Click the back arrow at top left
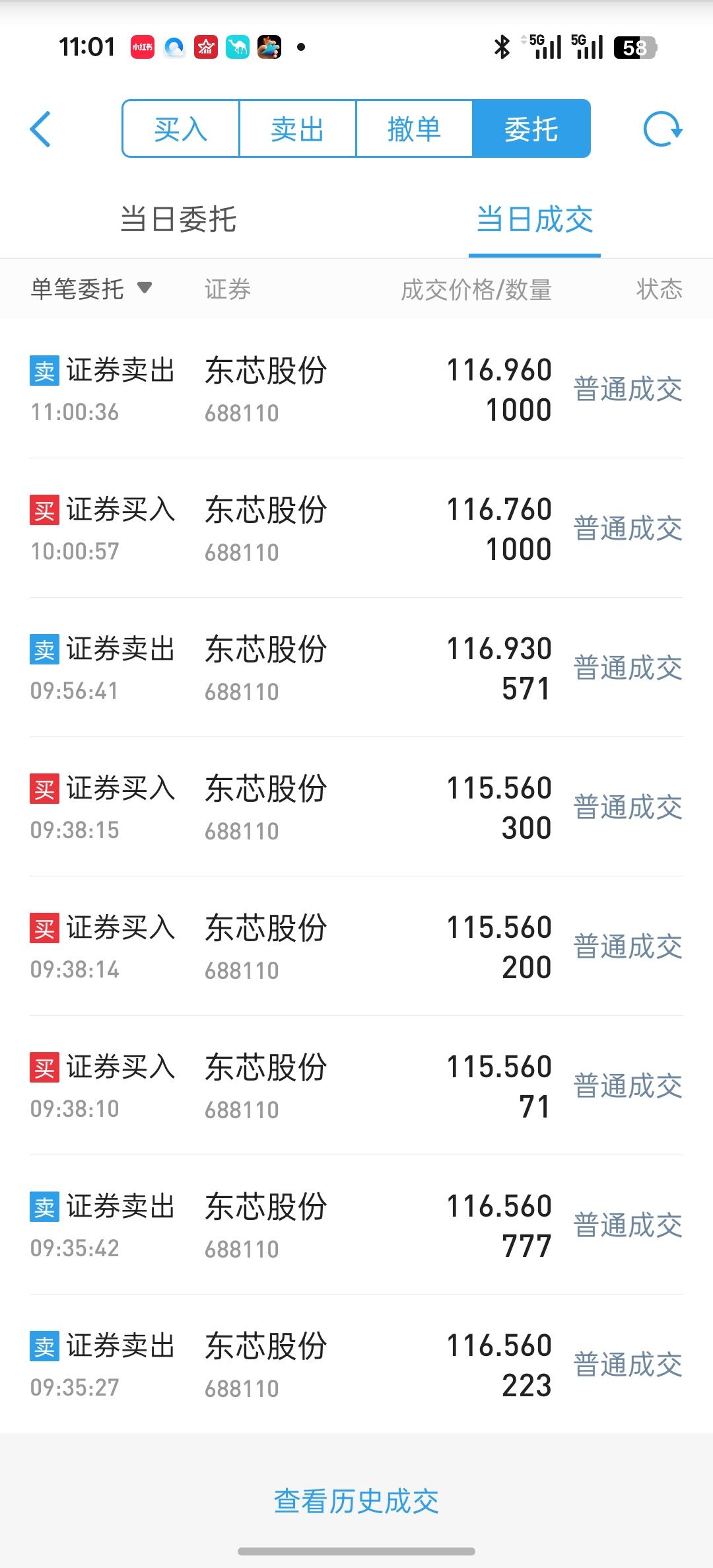This screenshot has width=713, height=1568. (42, 129)
